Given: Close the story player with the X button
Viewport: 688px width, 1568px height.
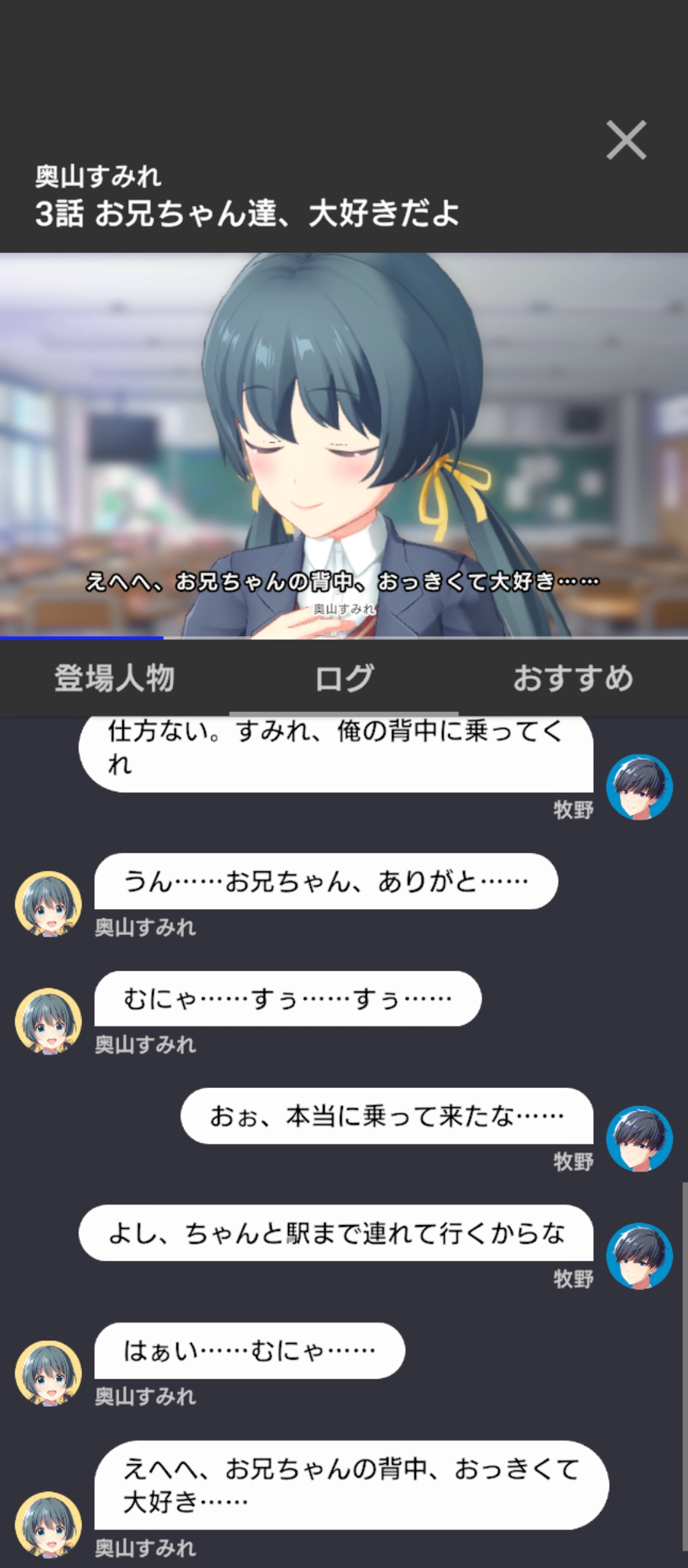Looking at the screenshot, I should [626, 140].
